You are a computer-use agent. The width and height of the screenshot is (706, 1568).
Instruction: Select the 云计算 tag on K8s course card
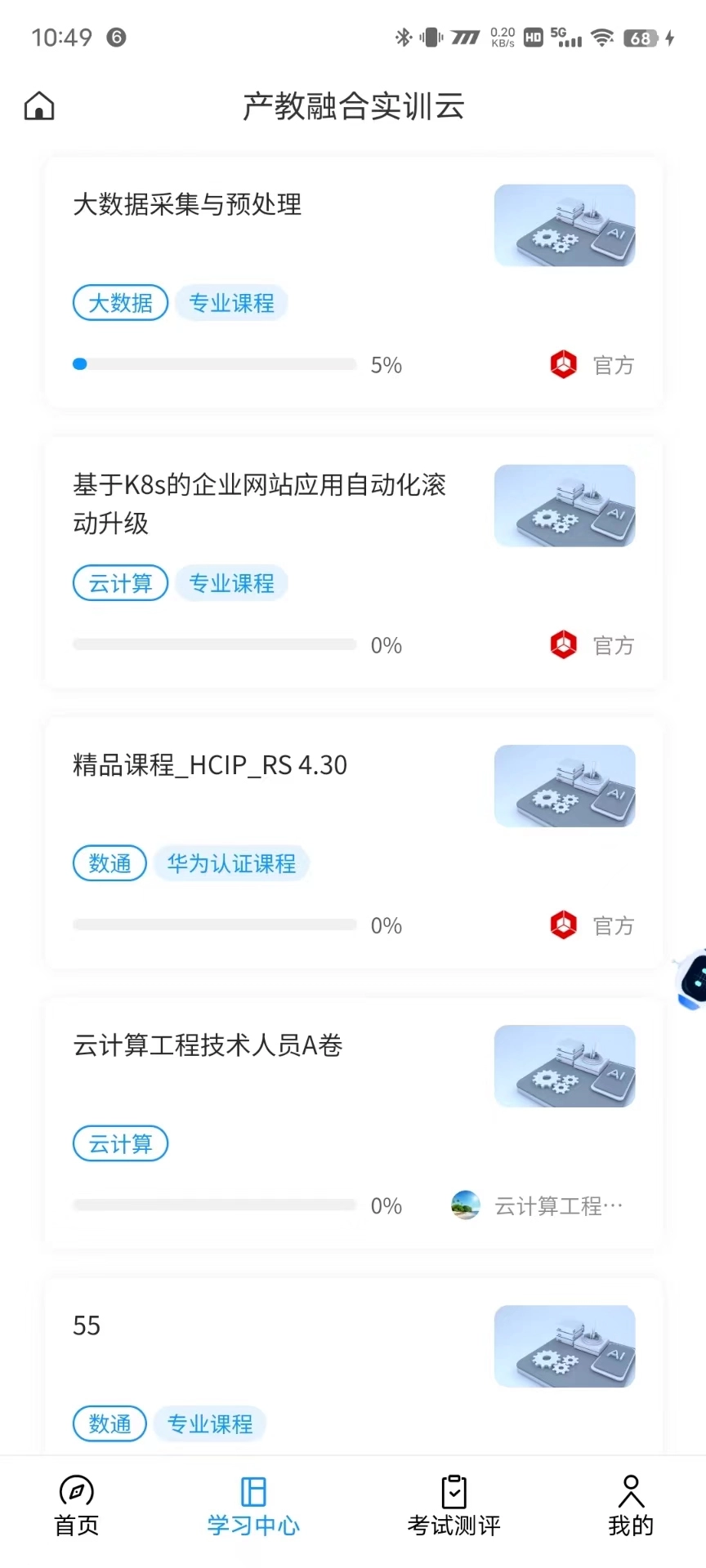pos(119,582)
